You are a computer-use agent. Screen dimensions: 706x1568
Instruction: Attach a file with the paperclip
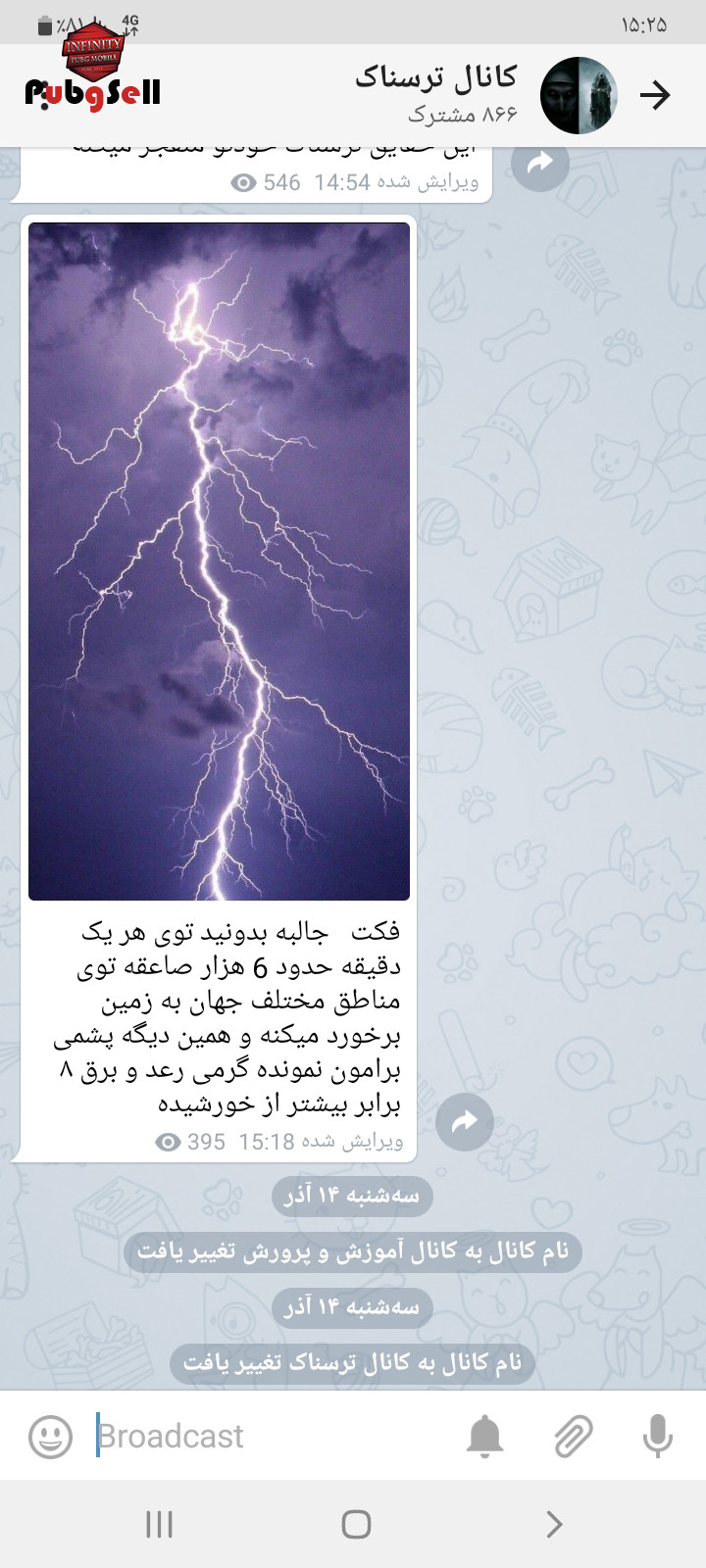[x=573, y=1437]
